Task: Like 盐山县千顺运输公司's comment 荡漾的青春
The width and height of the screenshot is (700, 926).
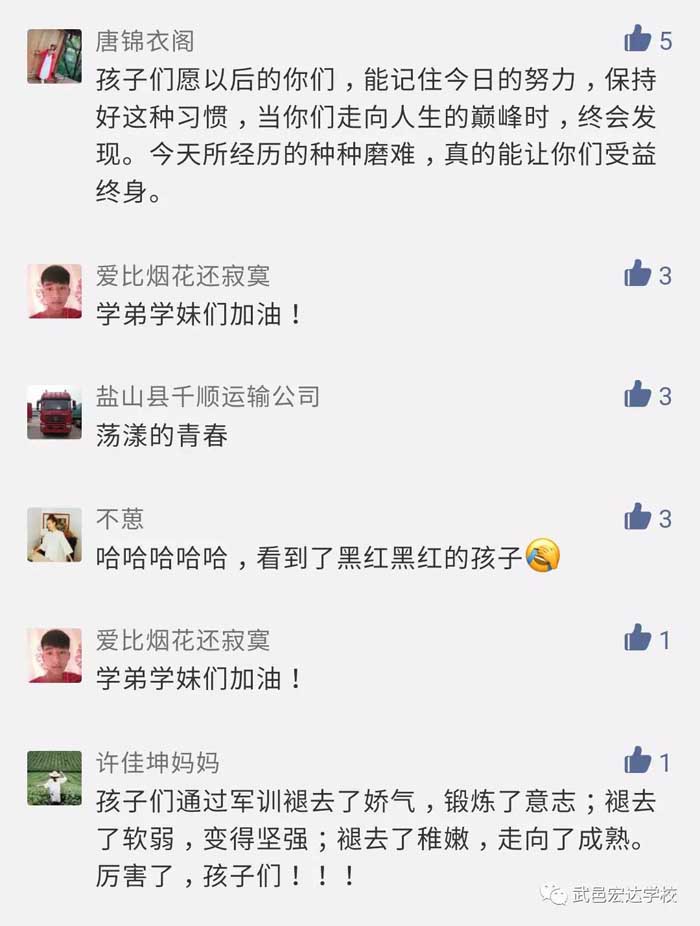Action: pyautogui.click(x=637, y=395)
